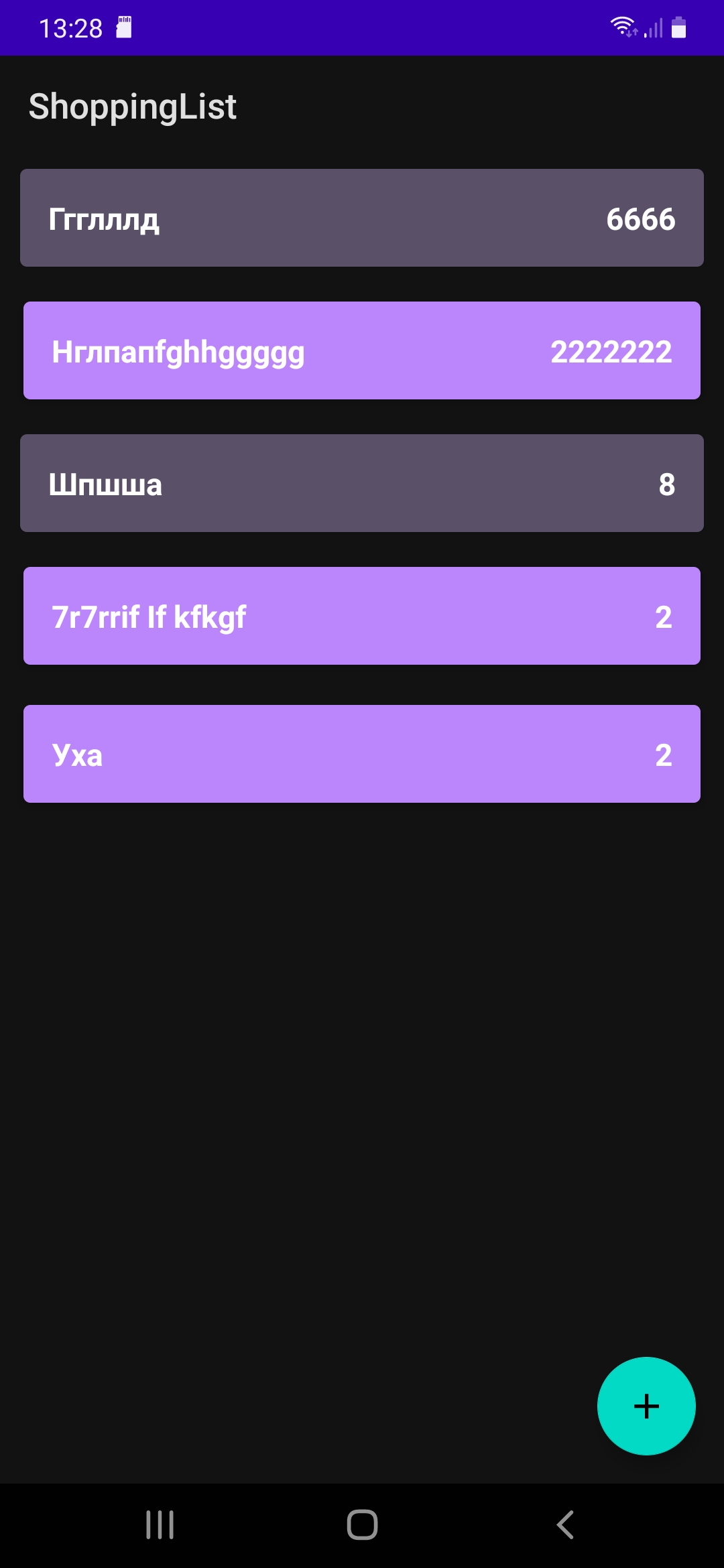The image size is (724, 1568).
Task: Tap the clock in the status bar
Action: (x=69, y=27)
